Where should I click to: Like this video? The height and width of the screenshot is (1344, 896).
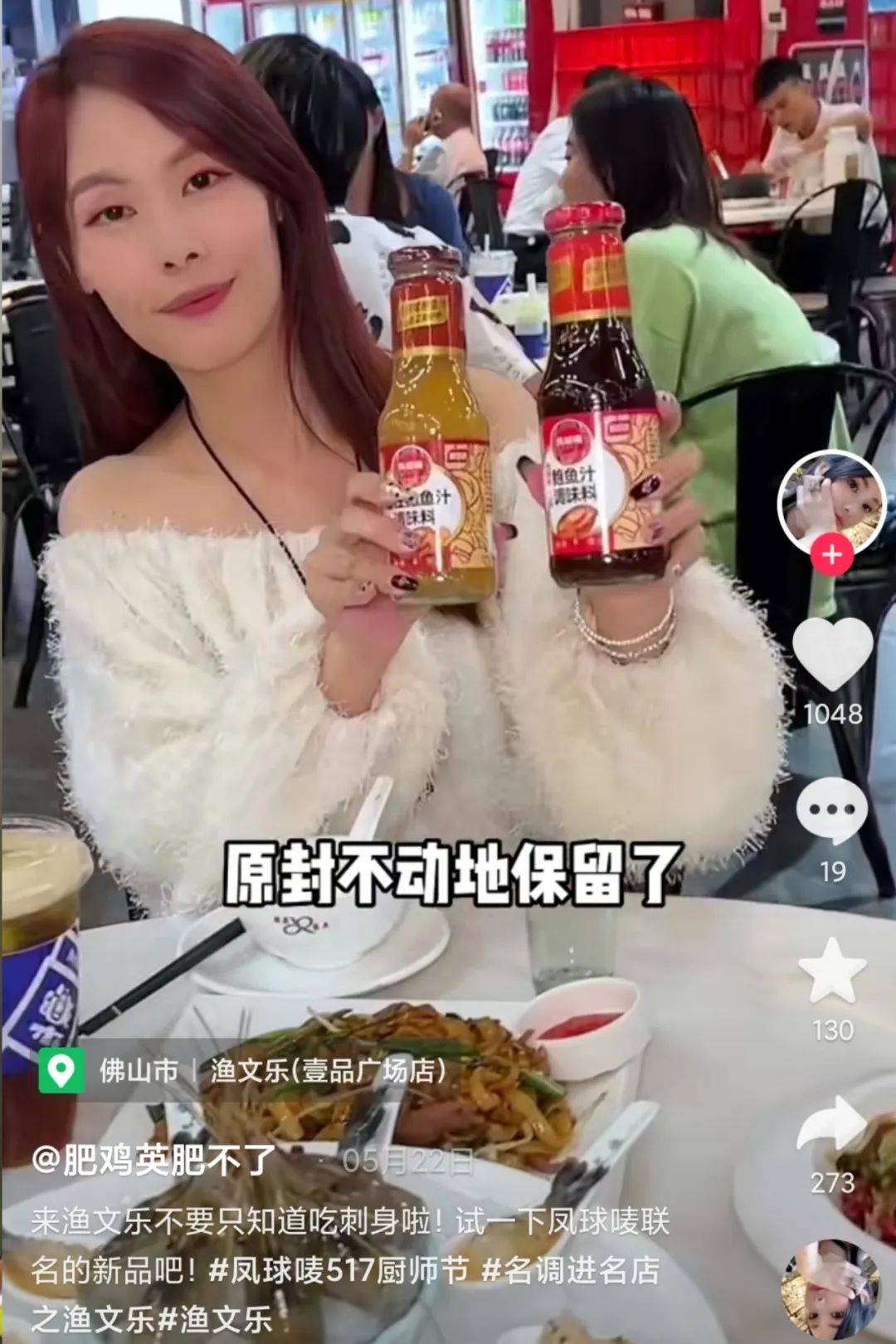(832, 654)
